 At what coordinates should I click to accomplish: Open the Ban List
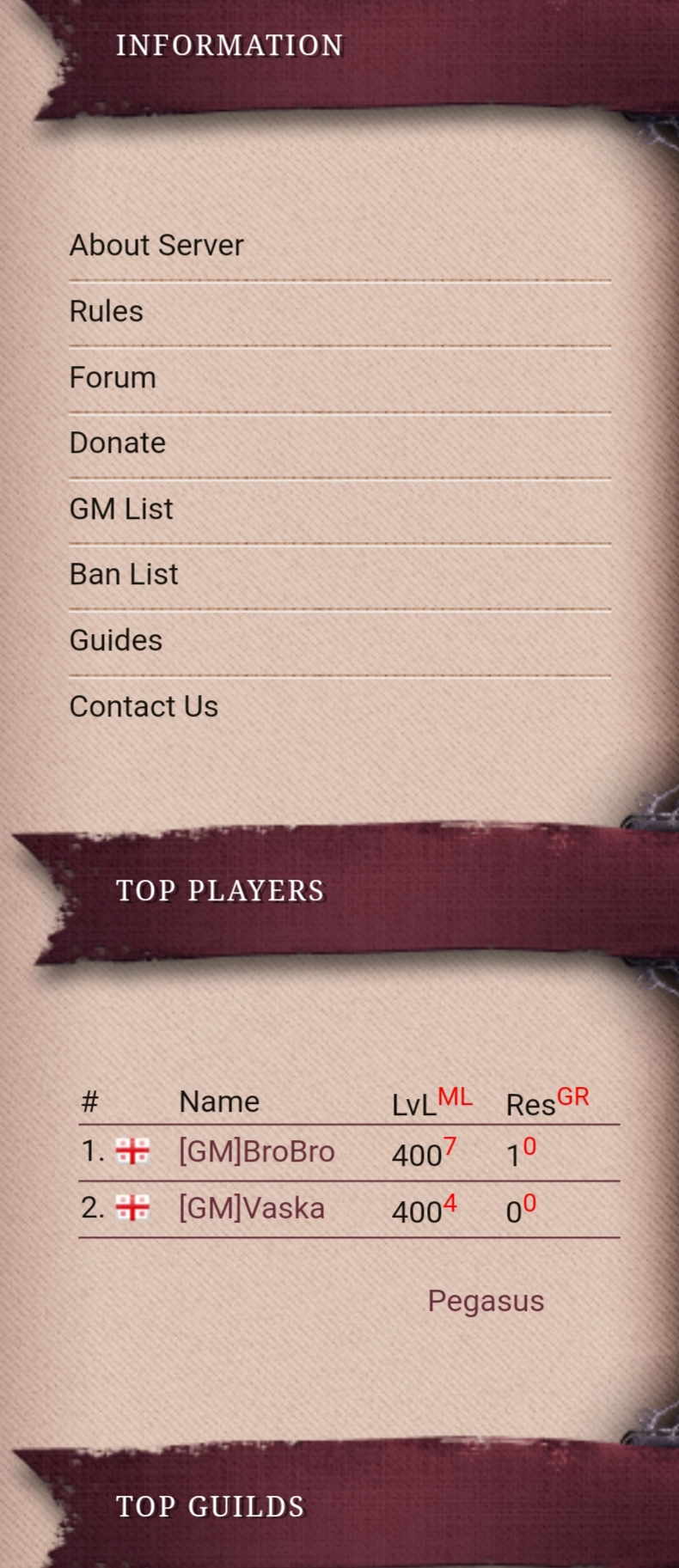pos(124,574)
